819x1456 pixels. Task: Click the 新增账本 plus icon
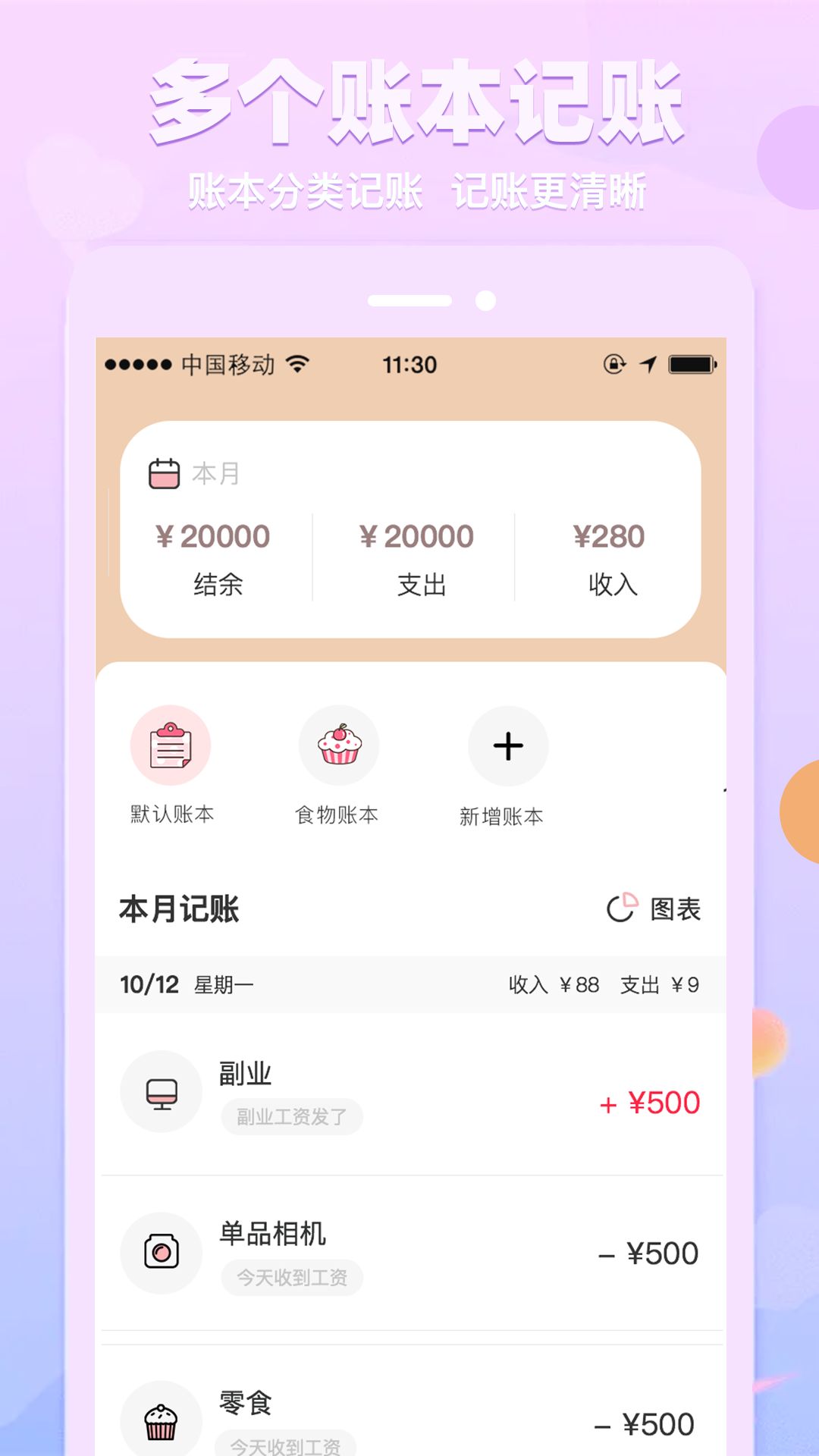(x=507, y=745)
